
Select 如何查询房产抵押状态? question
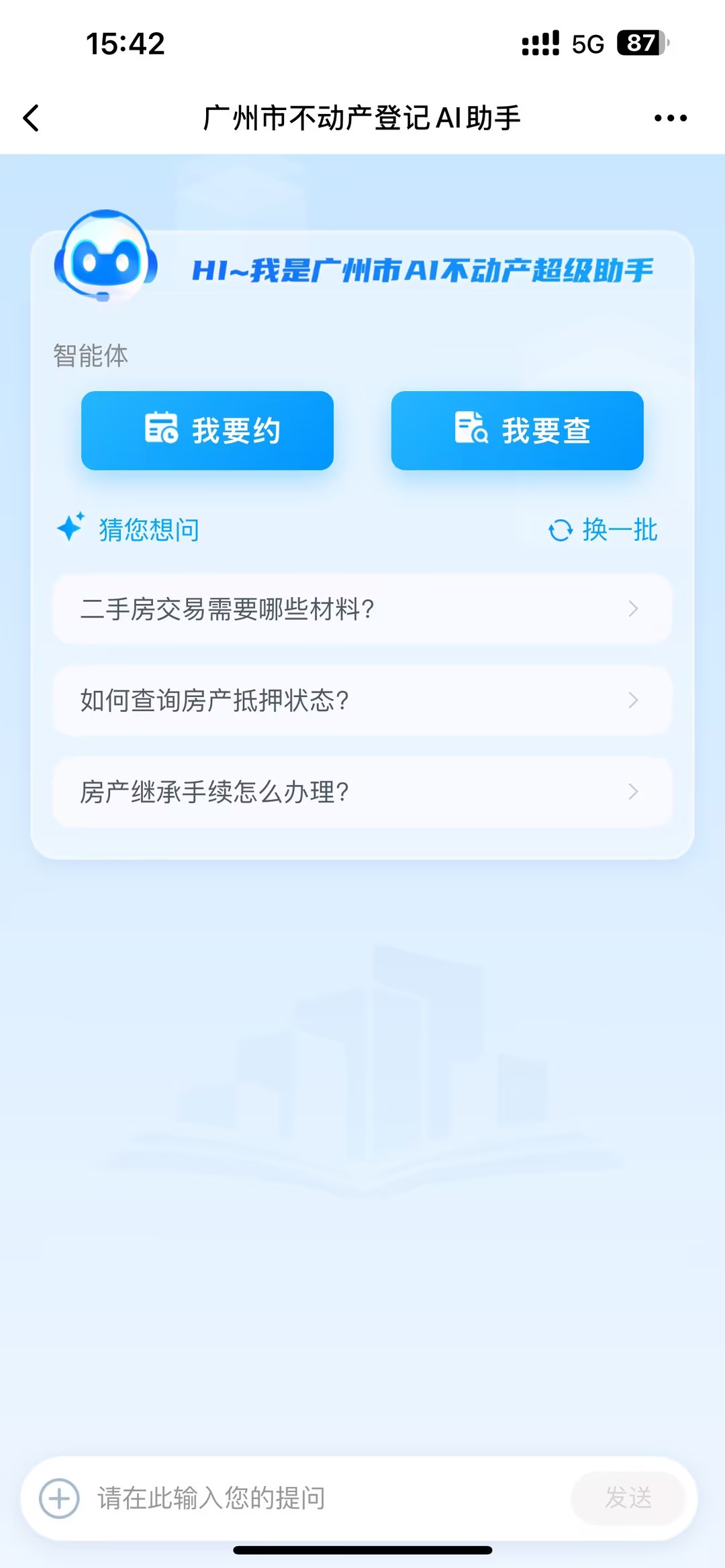click(x=362, y=700)
